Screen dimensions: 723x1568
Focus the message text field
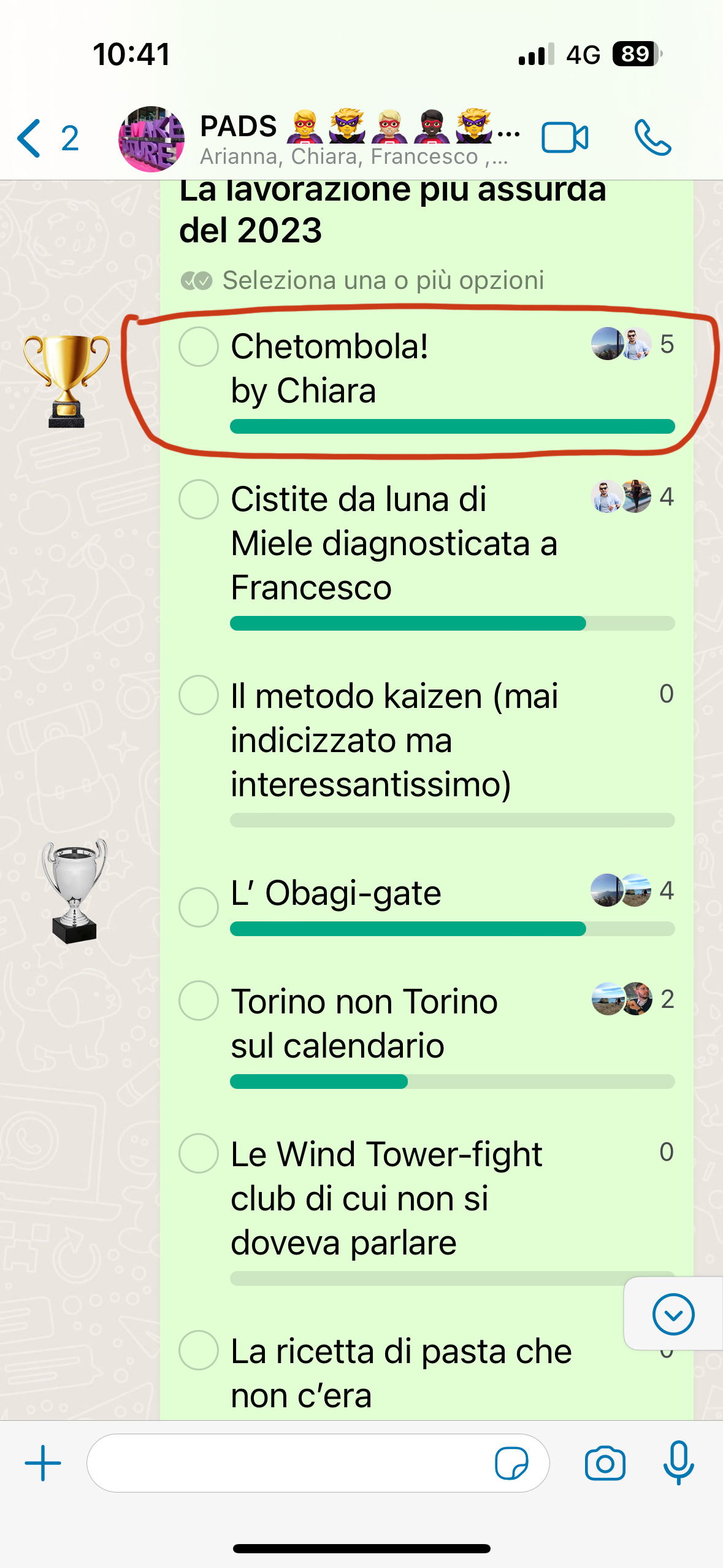tap(288, 1463)
